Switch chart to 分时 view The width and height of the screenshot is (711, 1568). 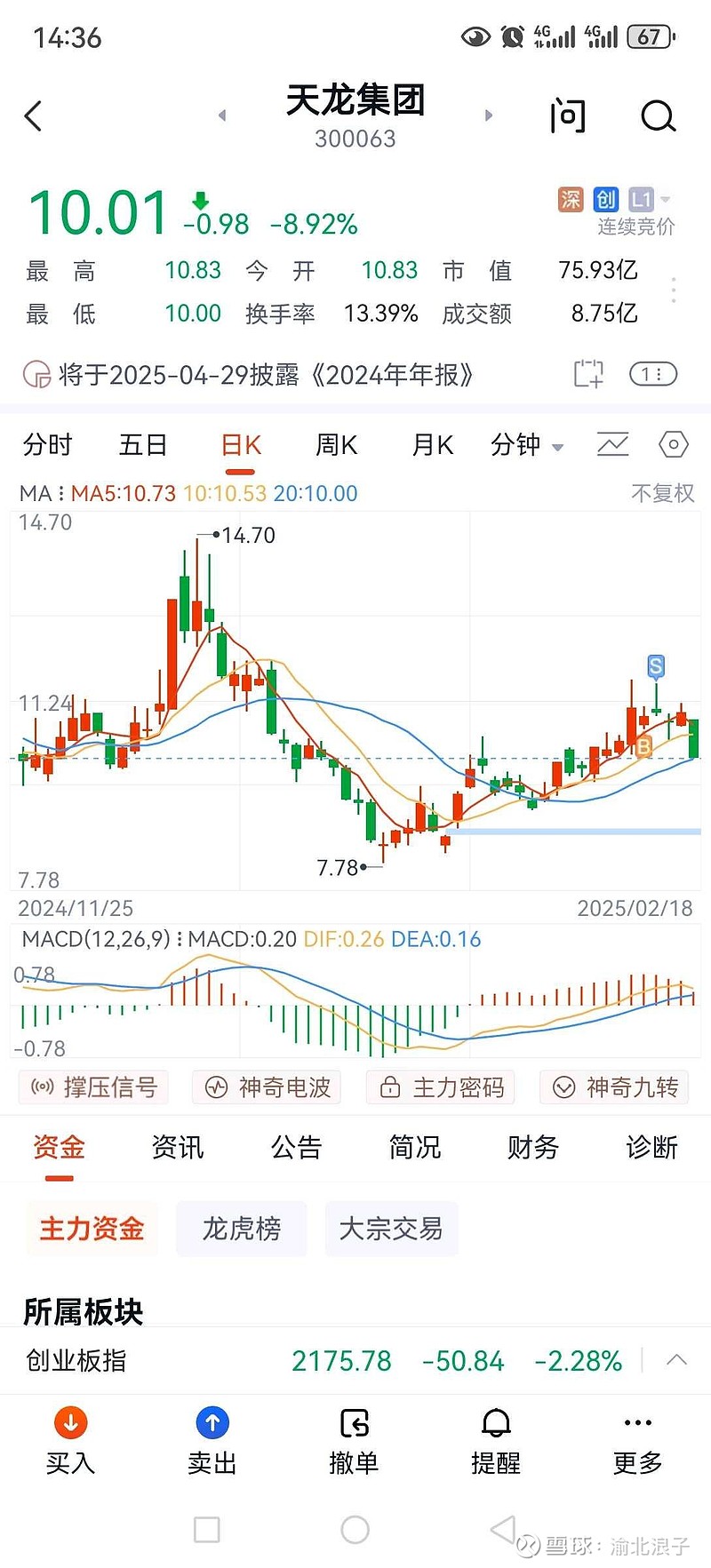[47, 444]
